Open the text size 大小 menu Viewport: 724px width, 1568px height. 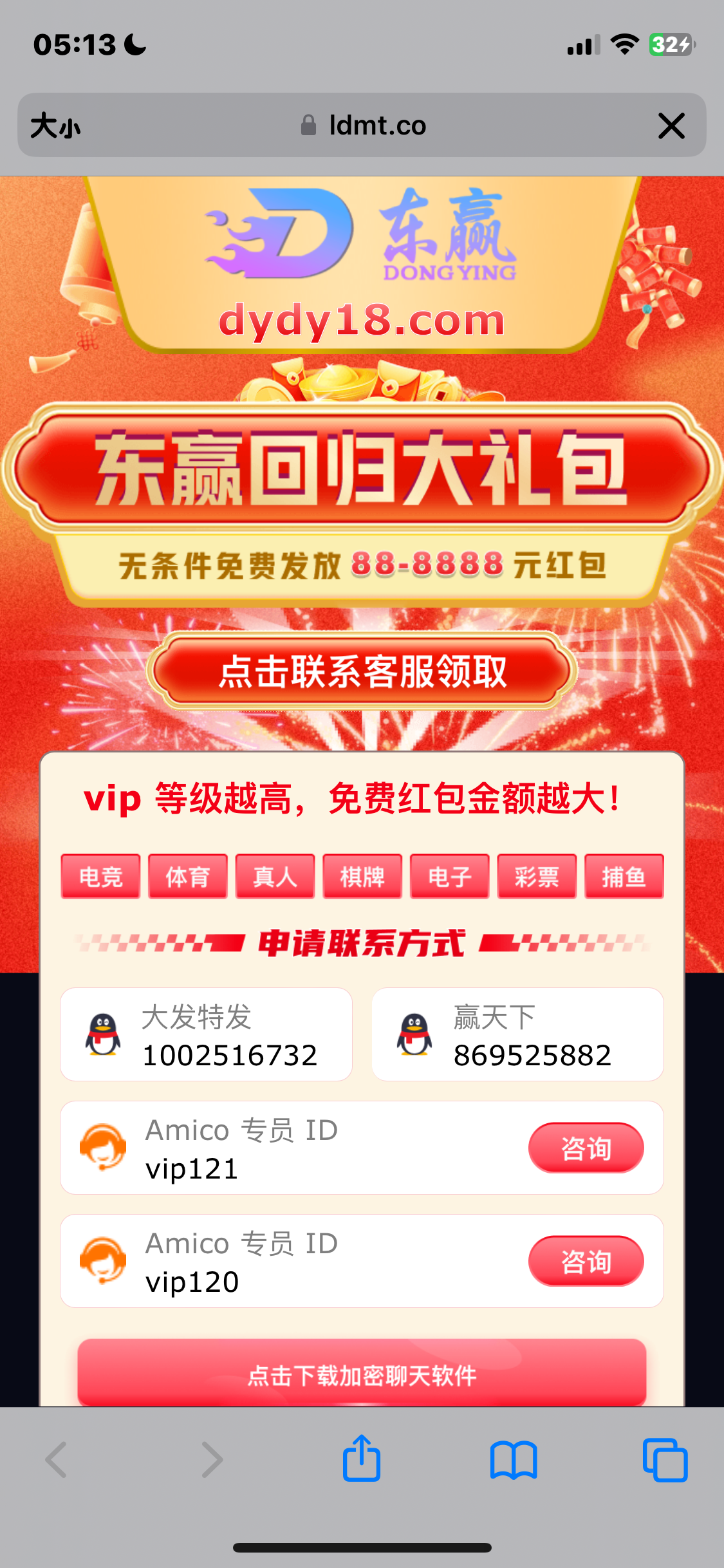[56, 126]
